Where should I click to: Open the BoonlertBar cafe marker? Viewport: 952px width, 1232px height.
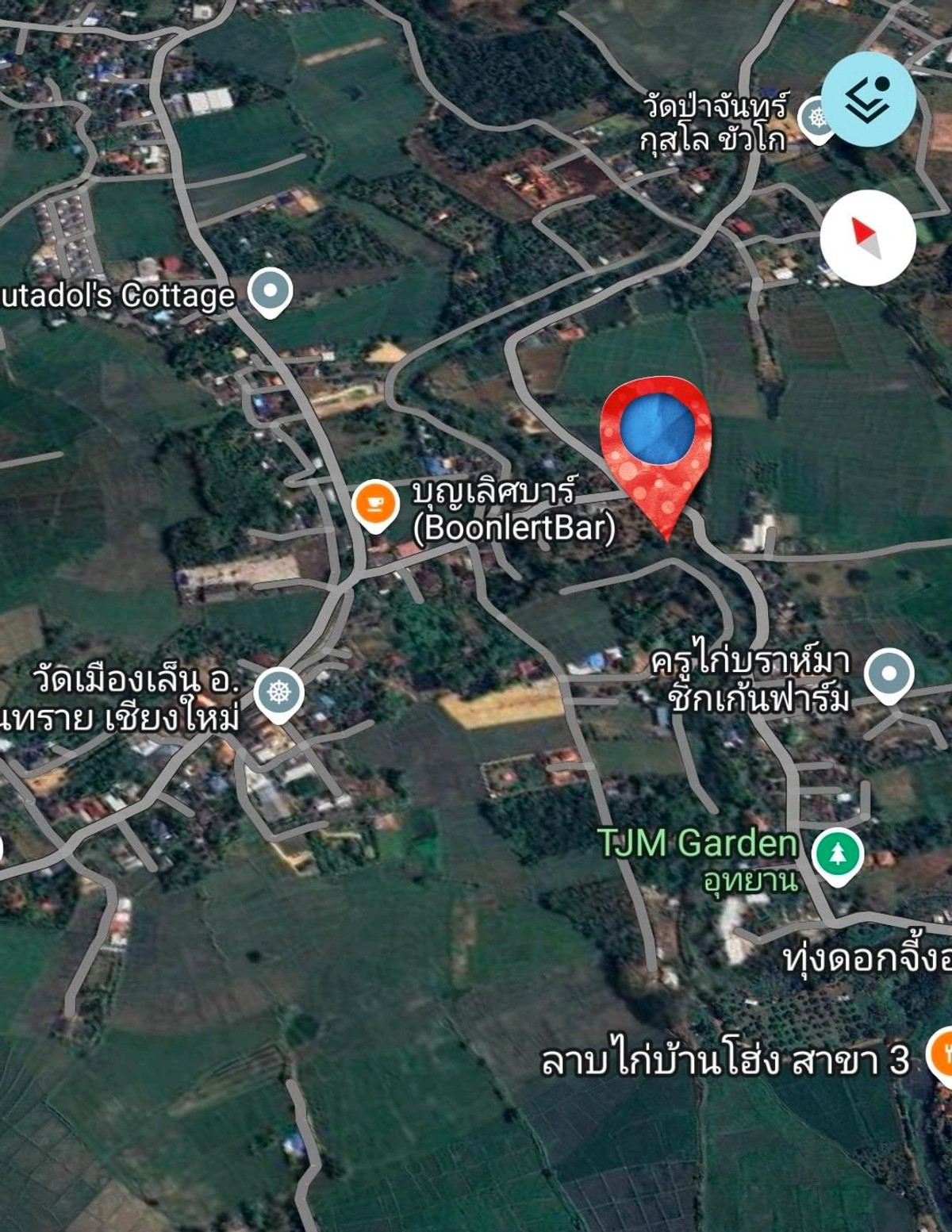(375, 505)
